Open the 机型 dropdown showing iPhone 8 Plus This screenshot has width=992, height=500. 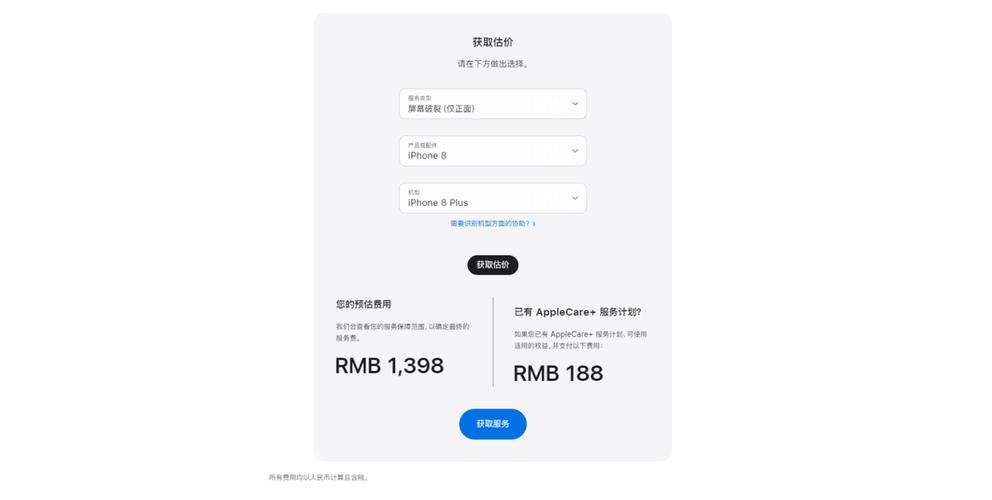(x=492, y=198)
